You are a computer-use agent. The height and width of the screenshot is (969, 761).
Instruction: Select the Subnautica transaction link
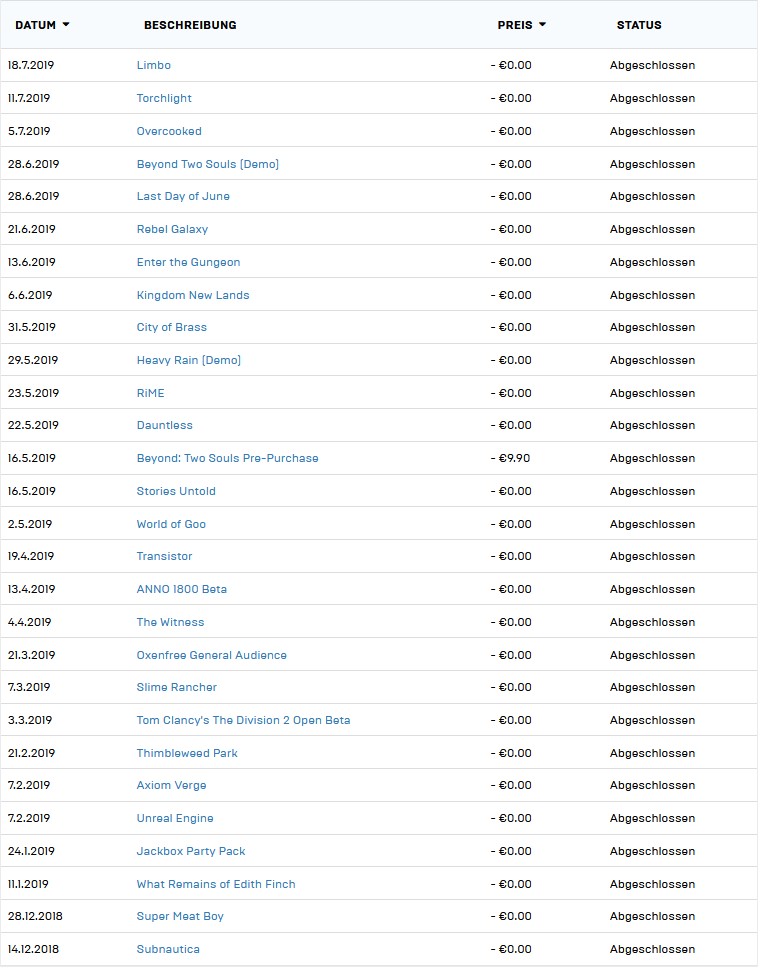(168, 949)
